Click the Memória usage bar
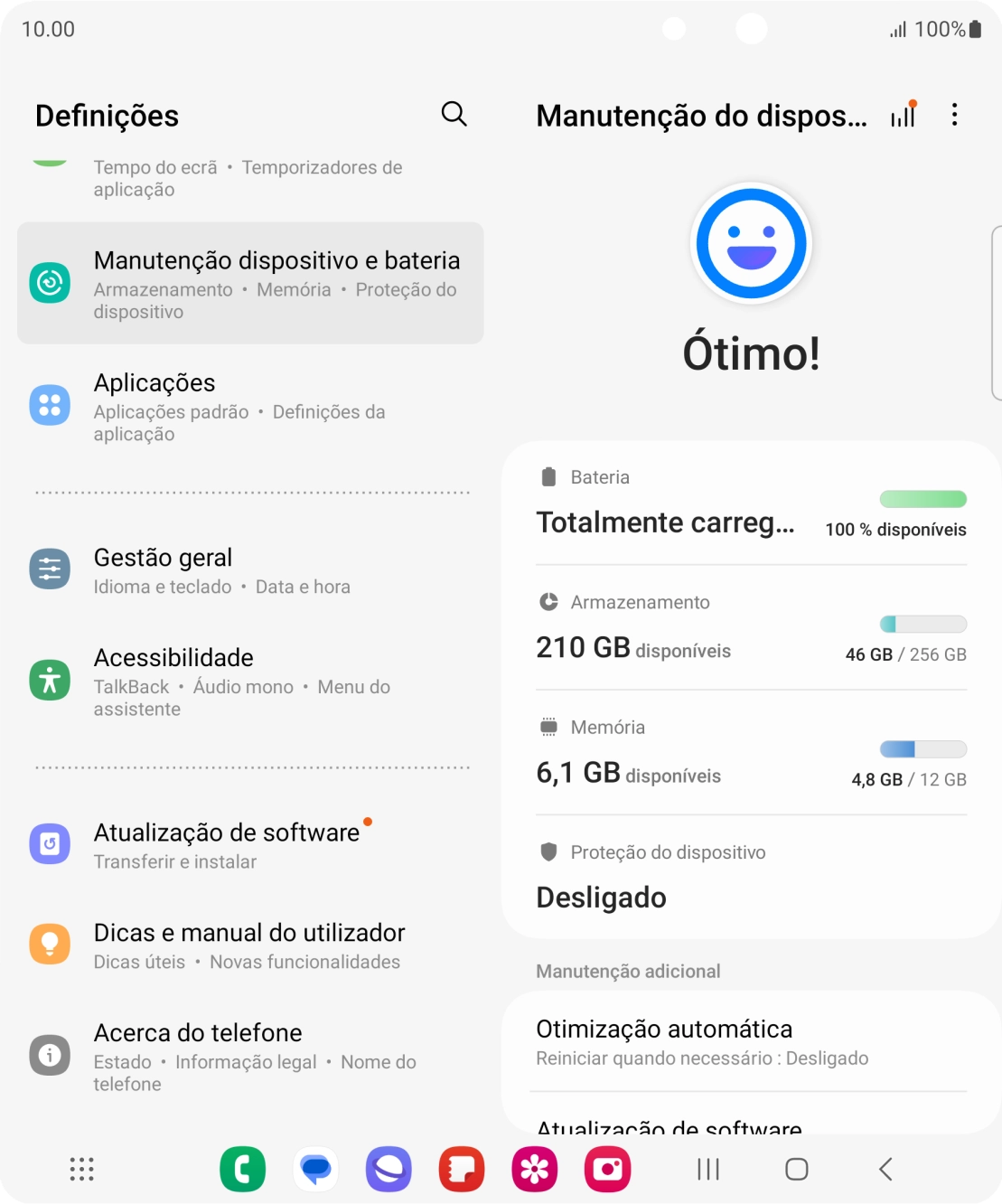Screen dimensions: 1002x1204 922,748
